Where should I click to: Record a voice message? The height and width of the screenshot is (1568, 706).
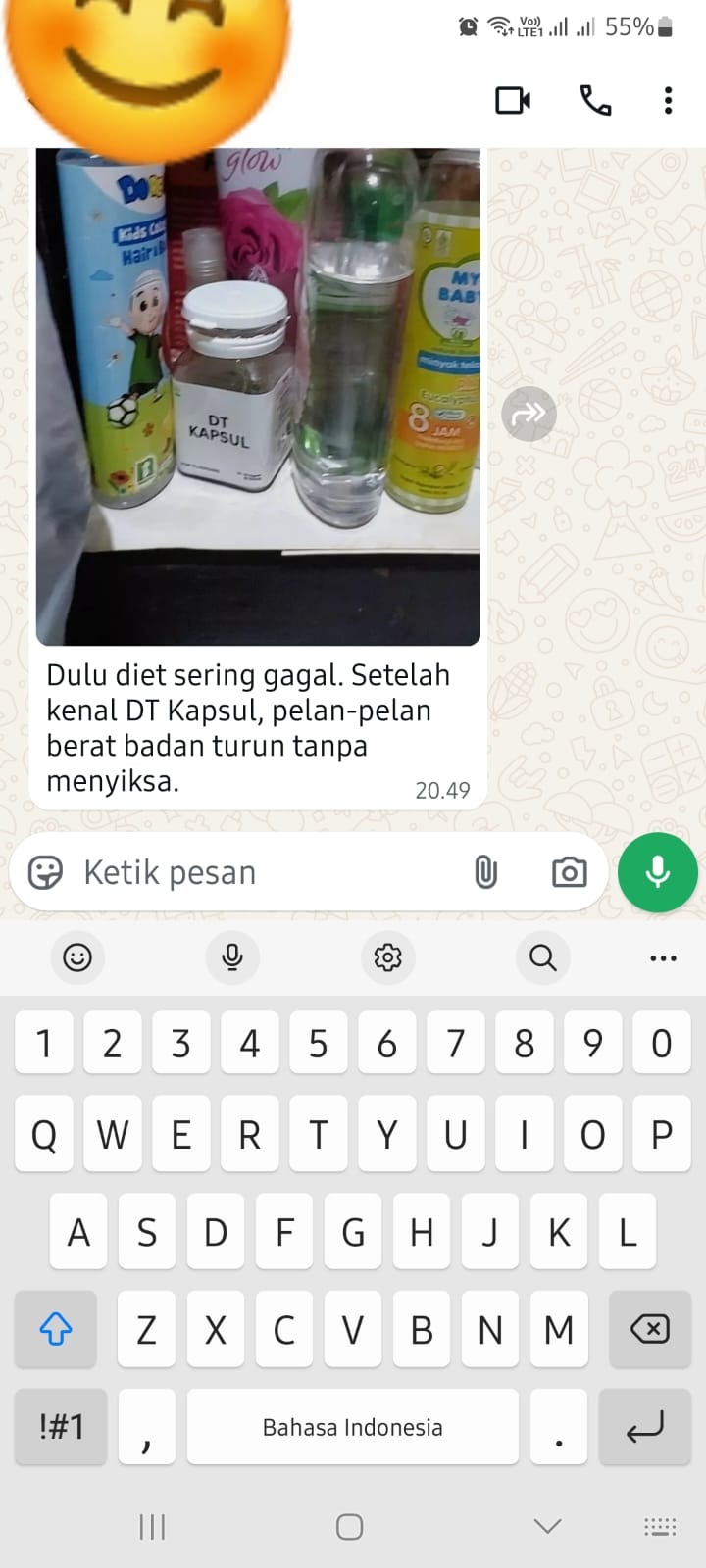click(x=657, y=871)
